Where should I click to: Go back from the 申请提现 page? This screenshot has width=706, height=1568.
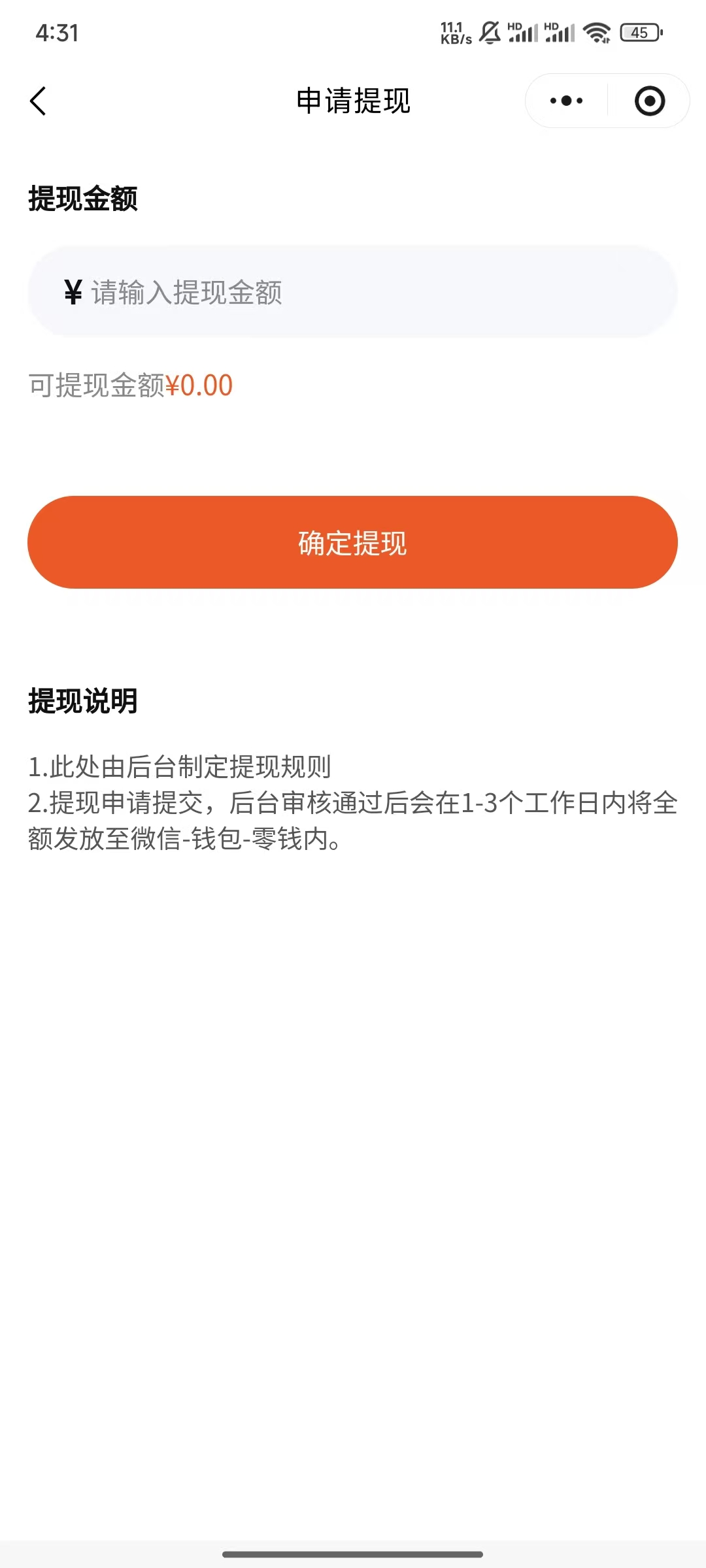(x=39, y=101)
